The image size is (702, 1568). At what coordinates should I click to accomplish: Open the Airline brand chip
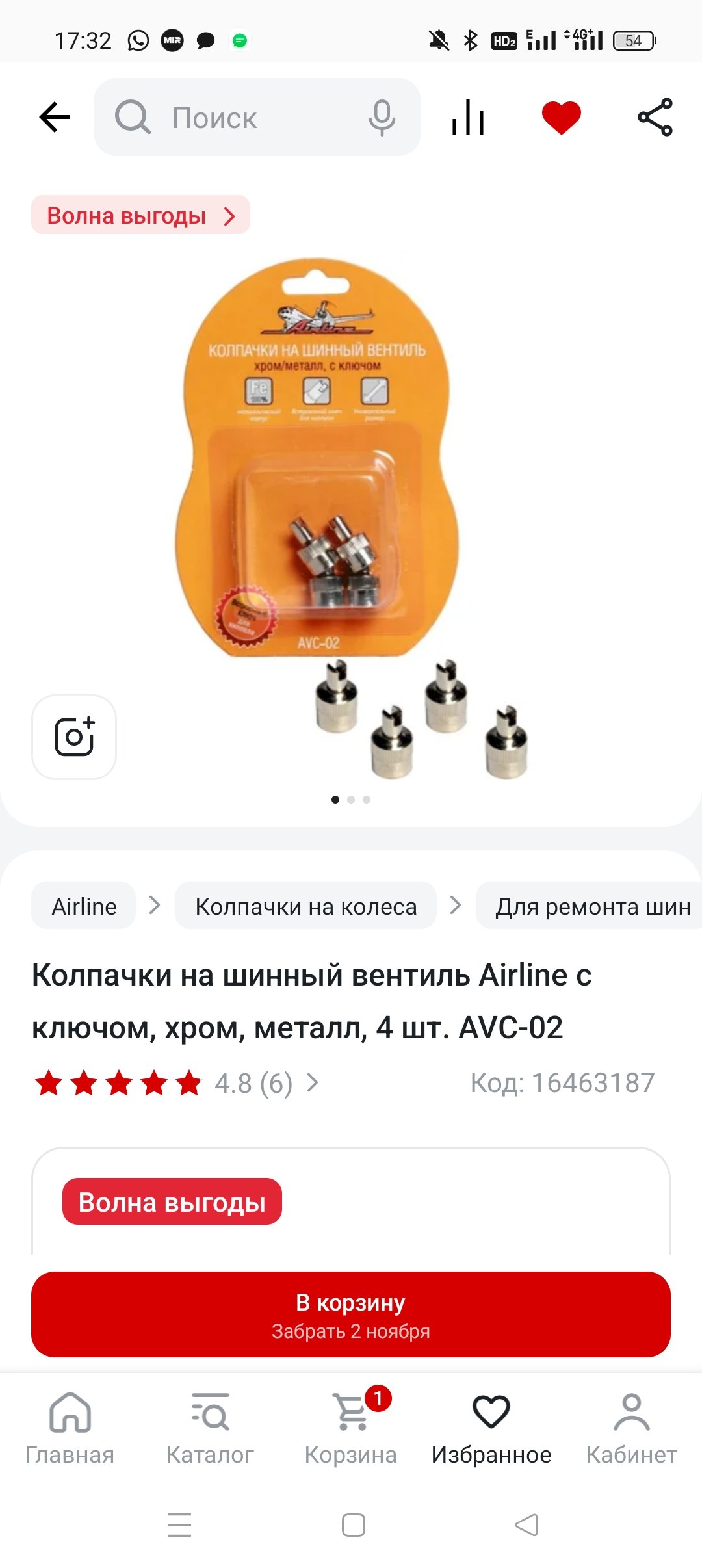coord(84,906)
